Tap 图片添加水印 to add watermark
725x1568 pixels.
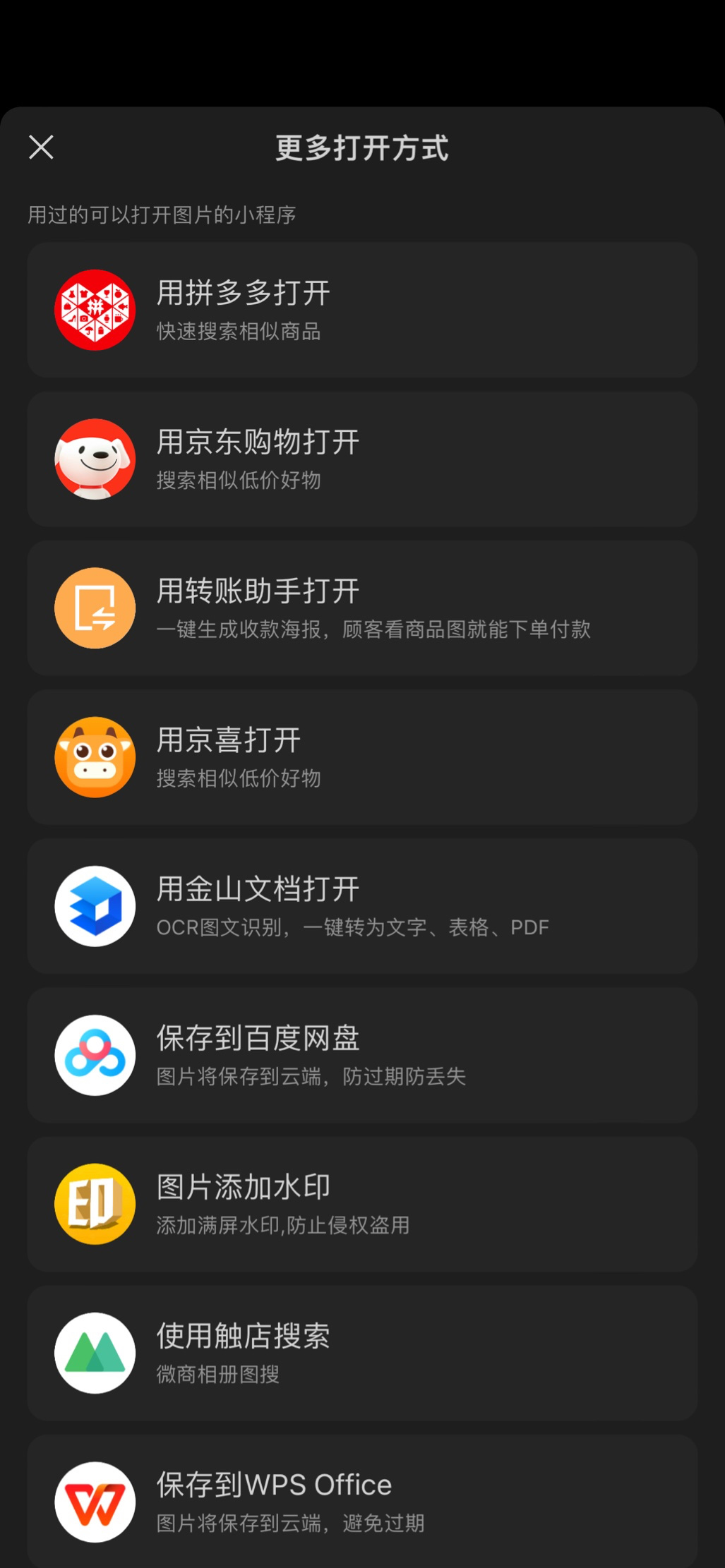[x=361, y=1204]
